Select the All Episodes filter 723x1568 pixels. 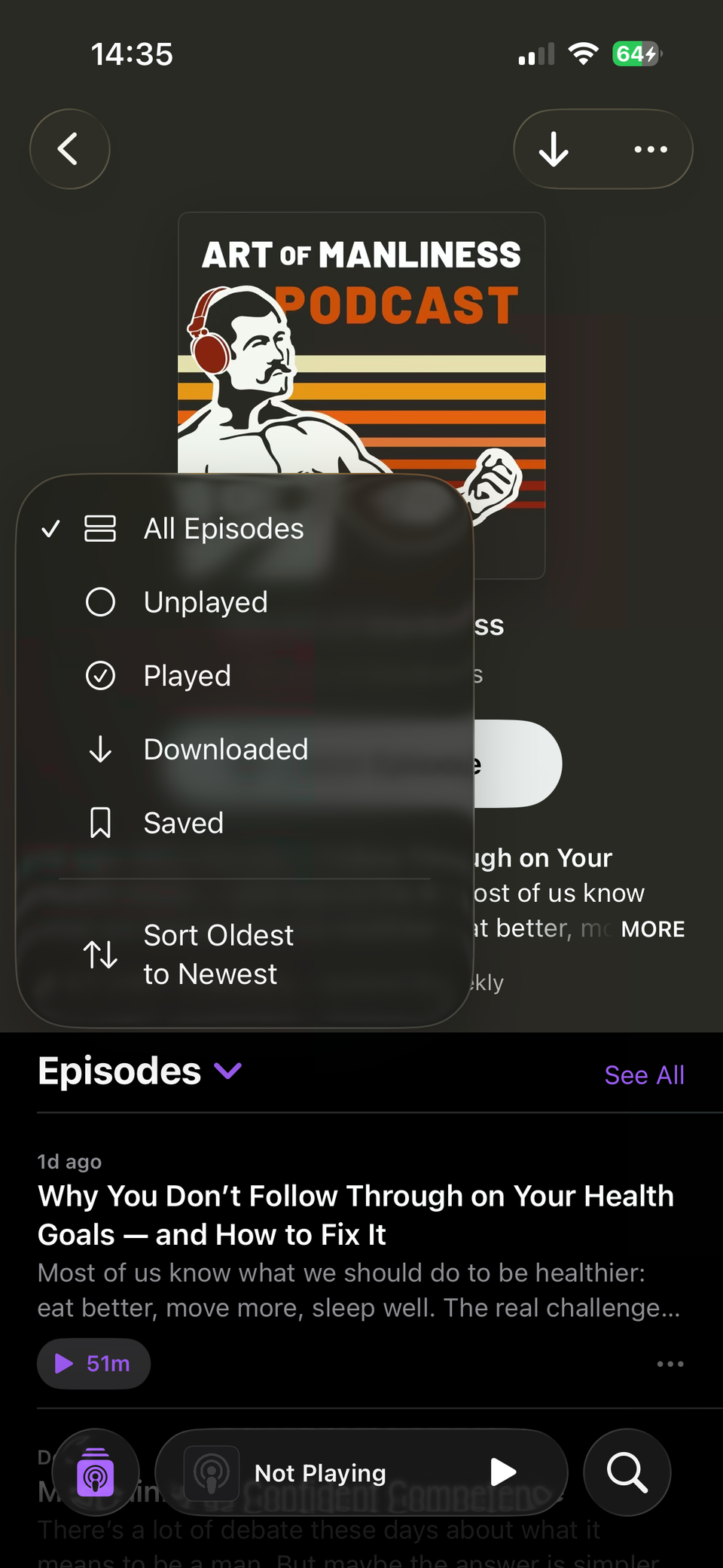click(224, 529)
